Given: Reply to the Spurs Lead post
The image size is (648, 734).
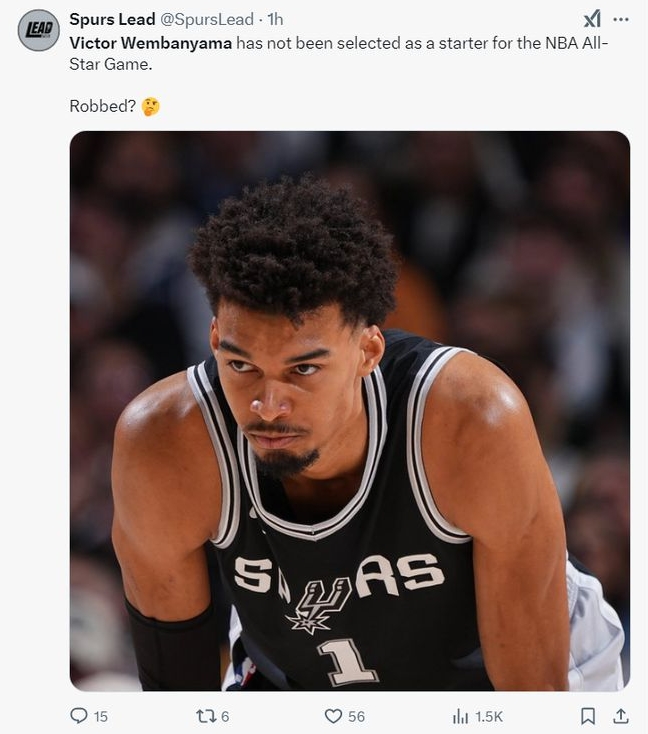Looking at the screenshot, I should pyautogui.click(x=79, y=716).
